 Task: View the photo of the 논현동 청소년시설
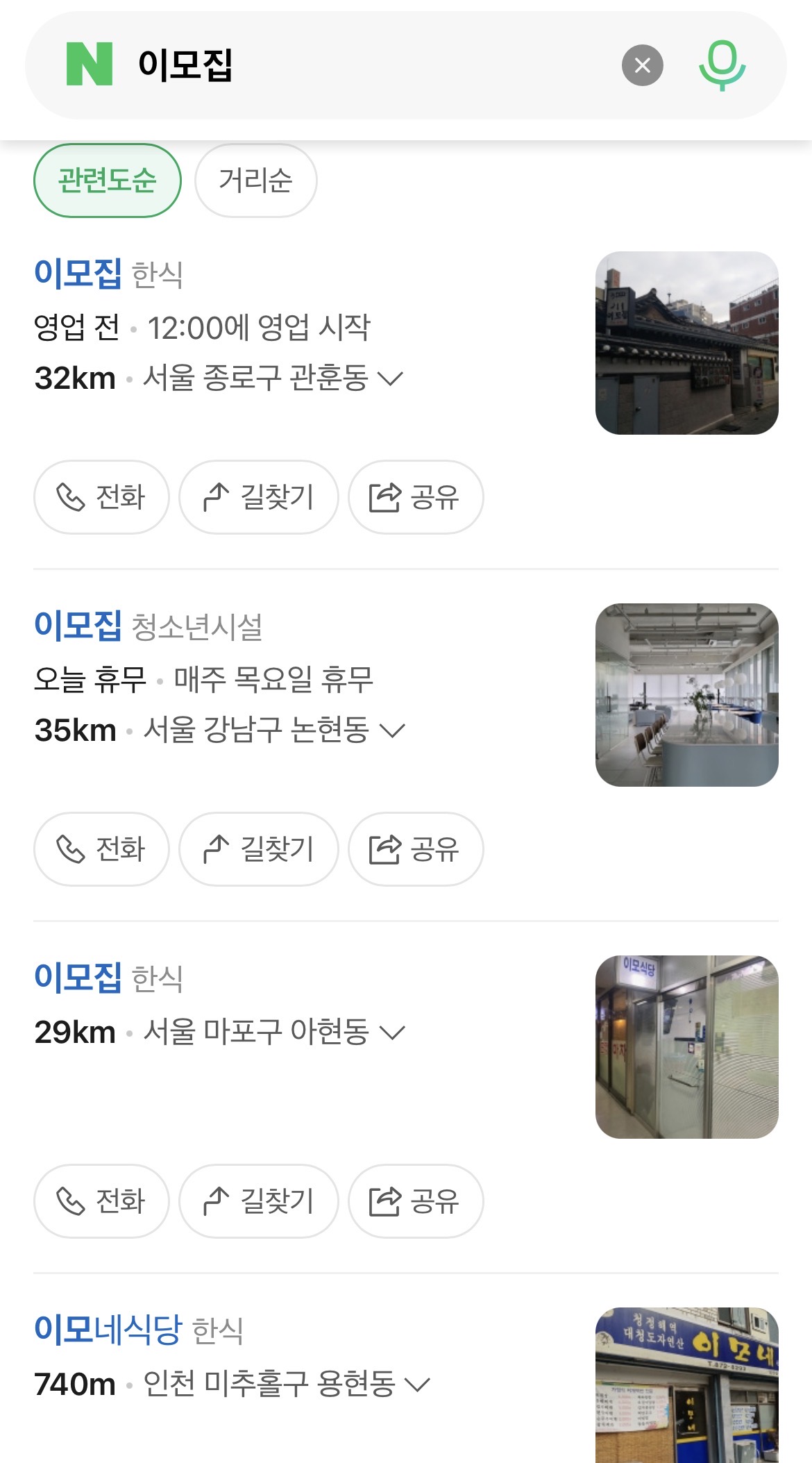pyautogui.click(x=687, y=695)
